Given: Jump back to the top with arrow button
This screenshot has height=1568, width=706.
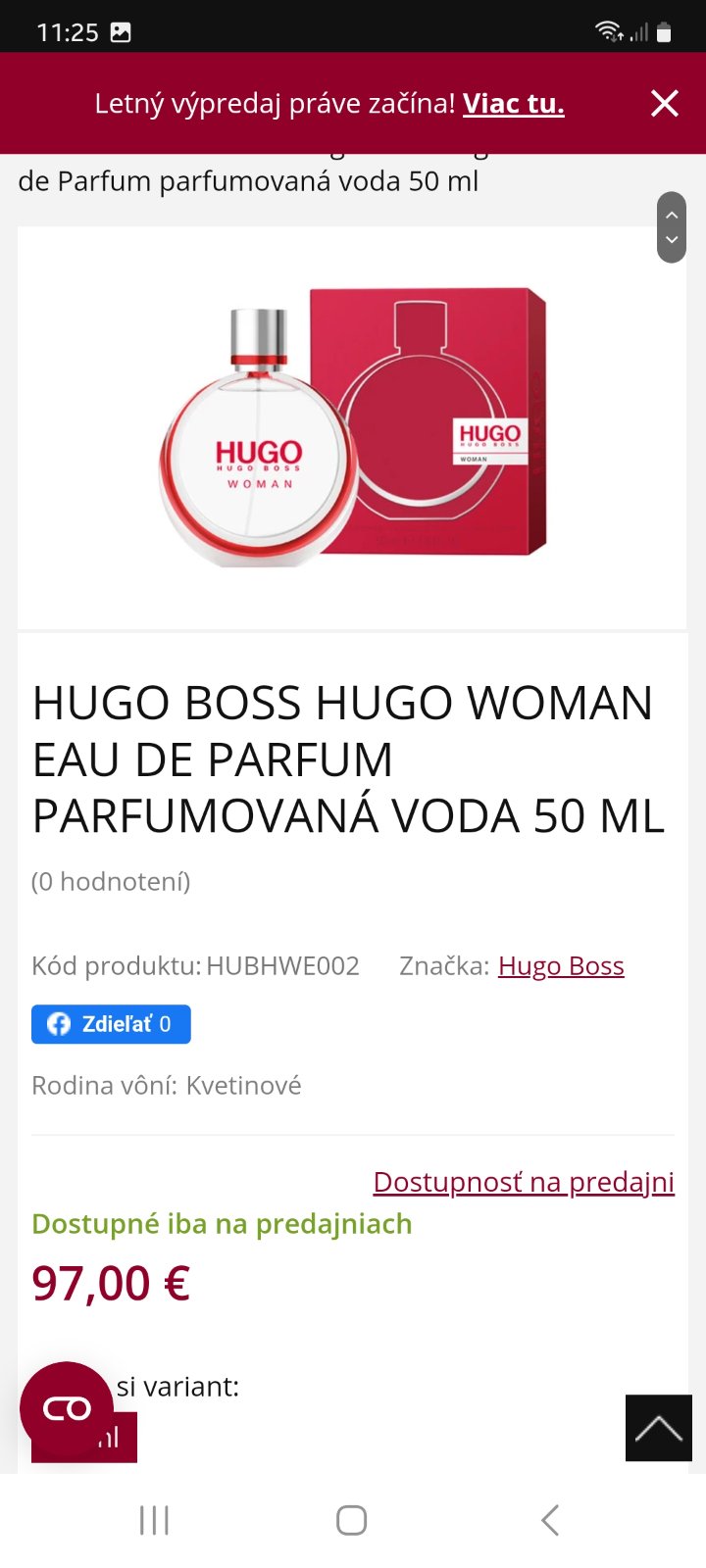Looking at the screenshot, I should tap(658, 1428).
